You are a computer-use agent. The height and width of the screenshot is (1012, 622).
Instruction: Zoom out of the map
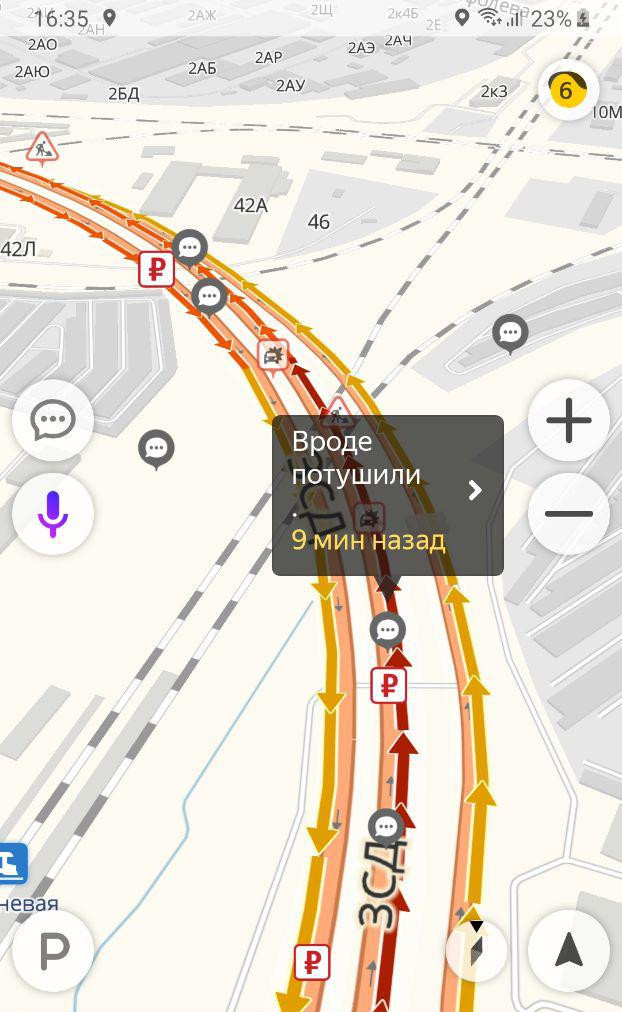point(569,513)
